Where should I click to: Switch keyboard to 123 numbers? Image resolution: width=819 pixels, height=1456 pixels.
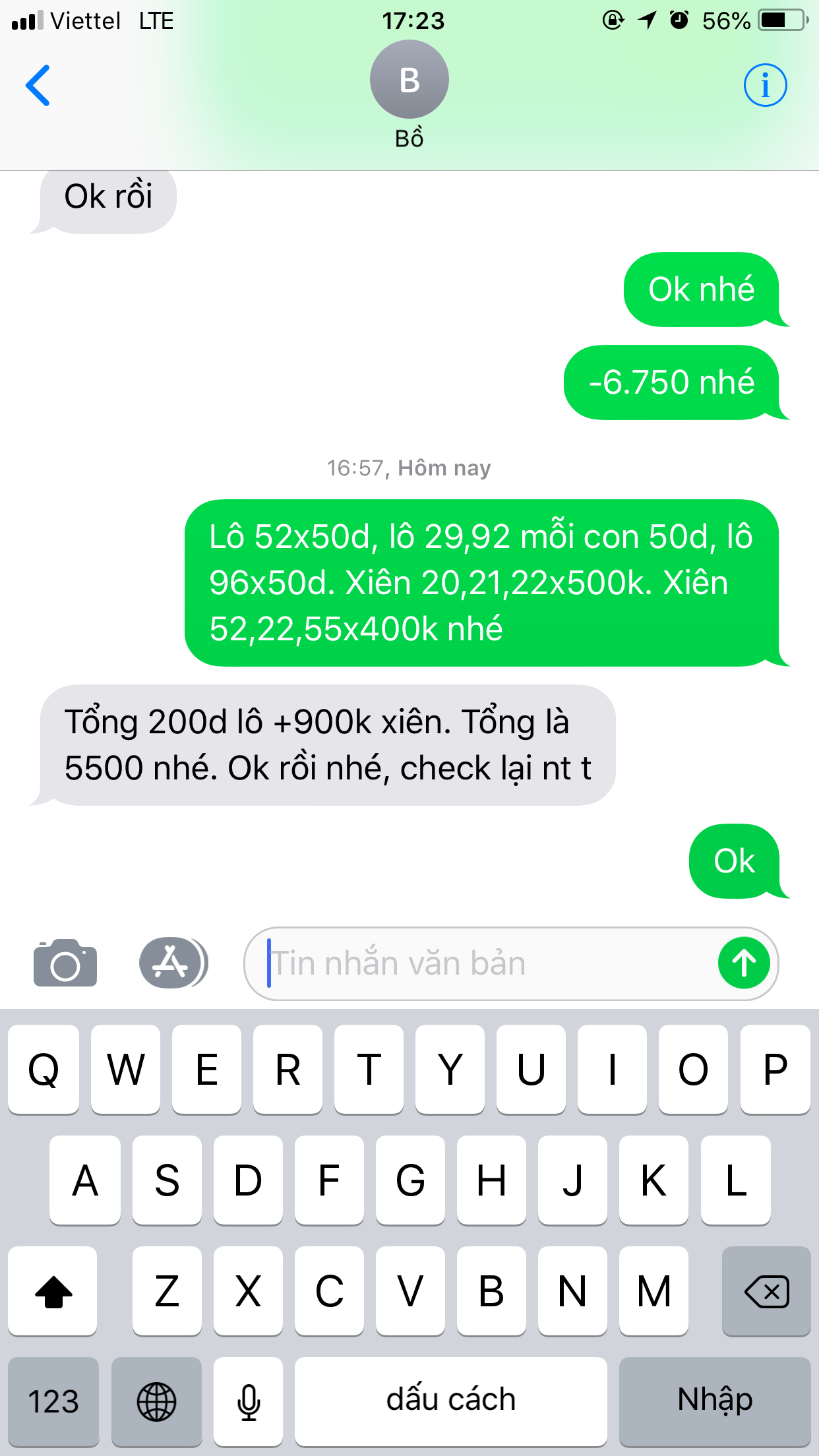53,1401
